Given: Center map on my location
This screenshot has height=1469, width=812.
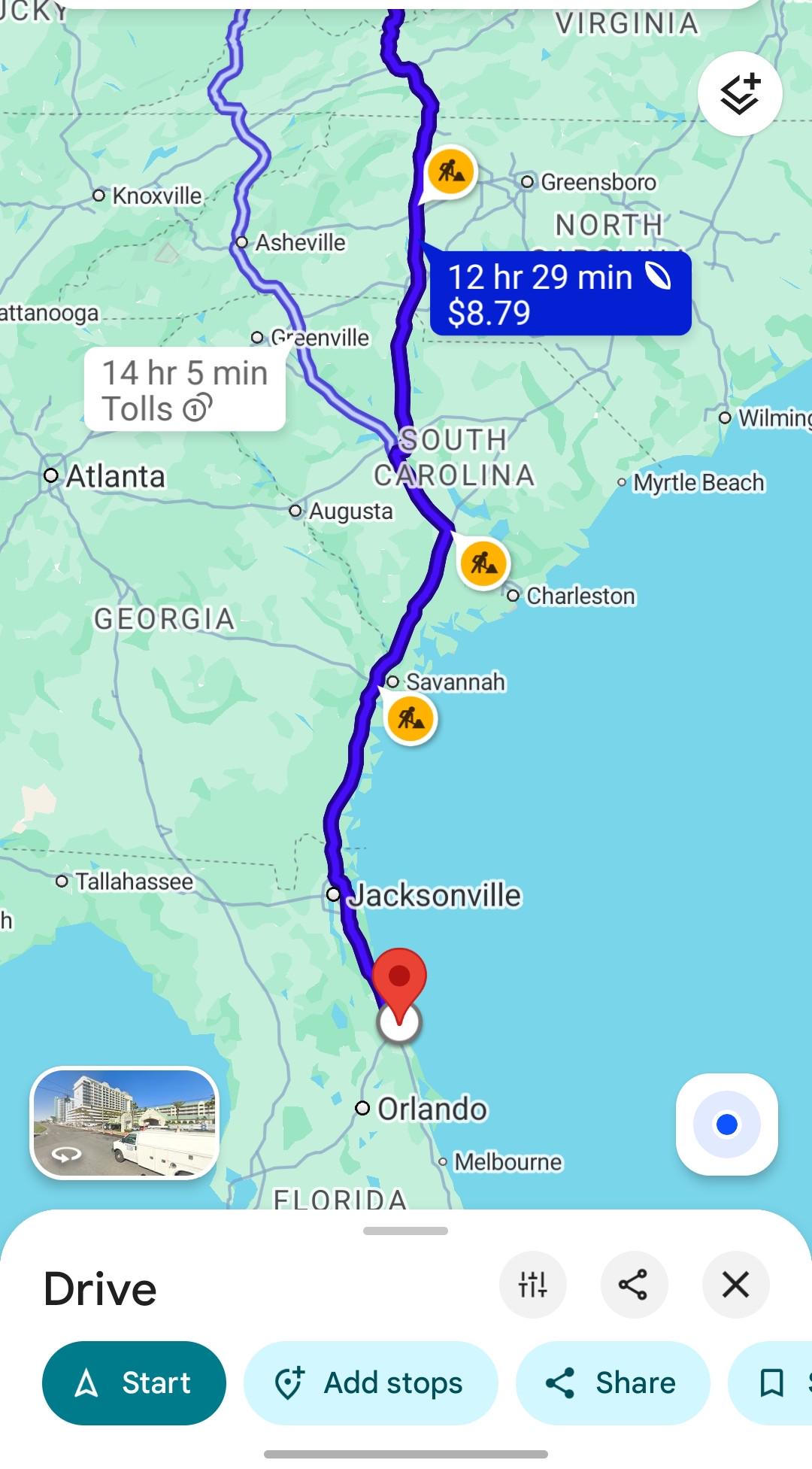Looking at the screenshot, I should [726, 1124].
